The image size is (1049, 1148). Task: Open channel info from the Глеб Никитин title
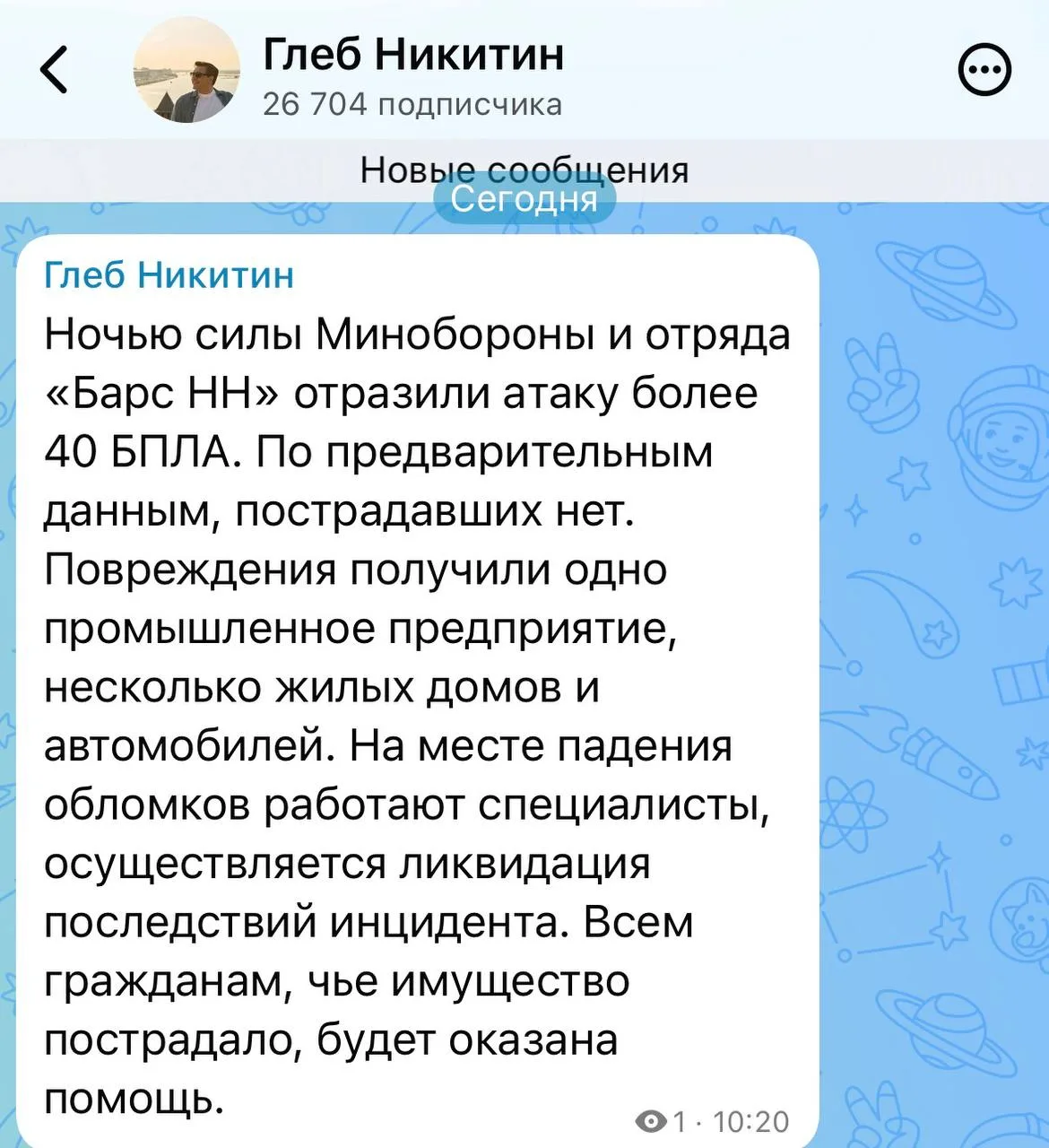point(413,54)
